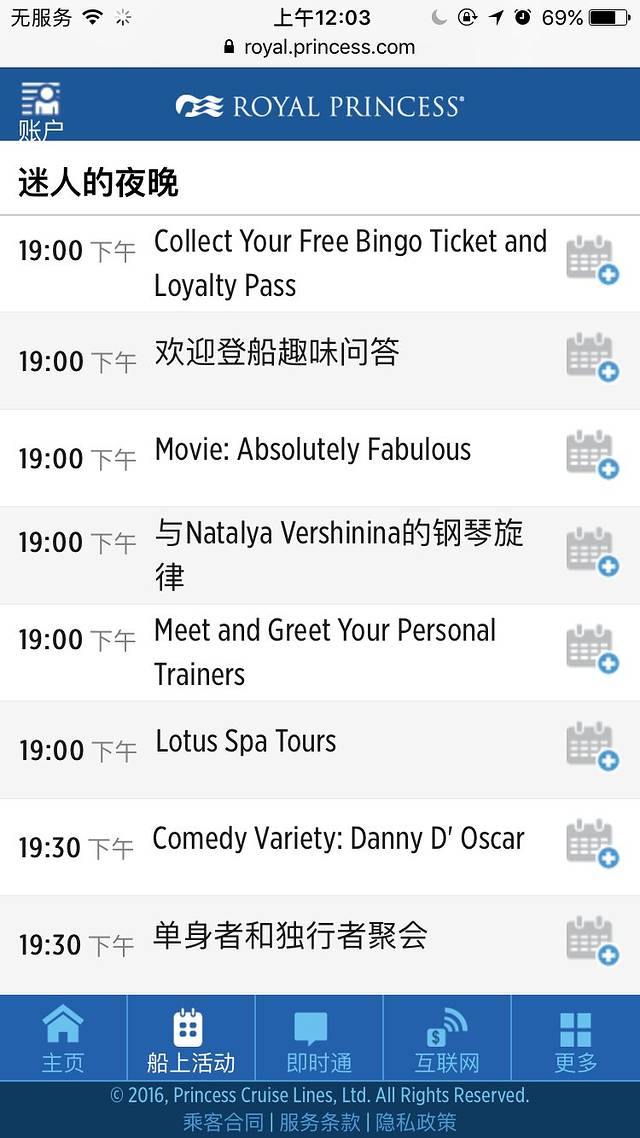The image size is (640, 1138).
Task: Add Natalya Vershinina piano event to calendar
Action: [592, 552]
